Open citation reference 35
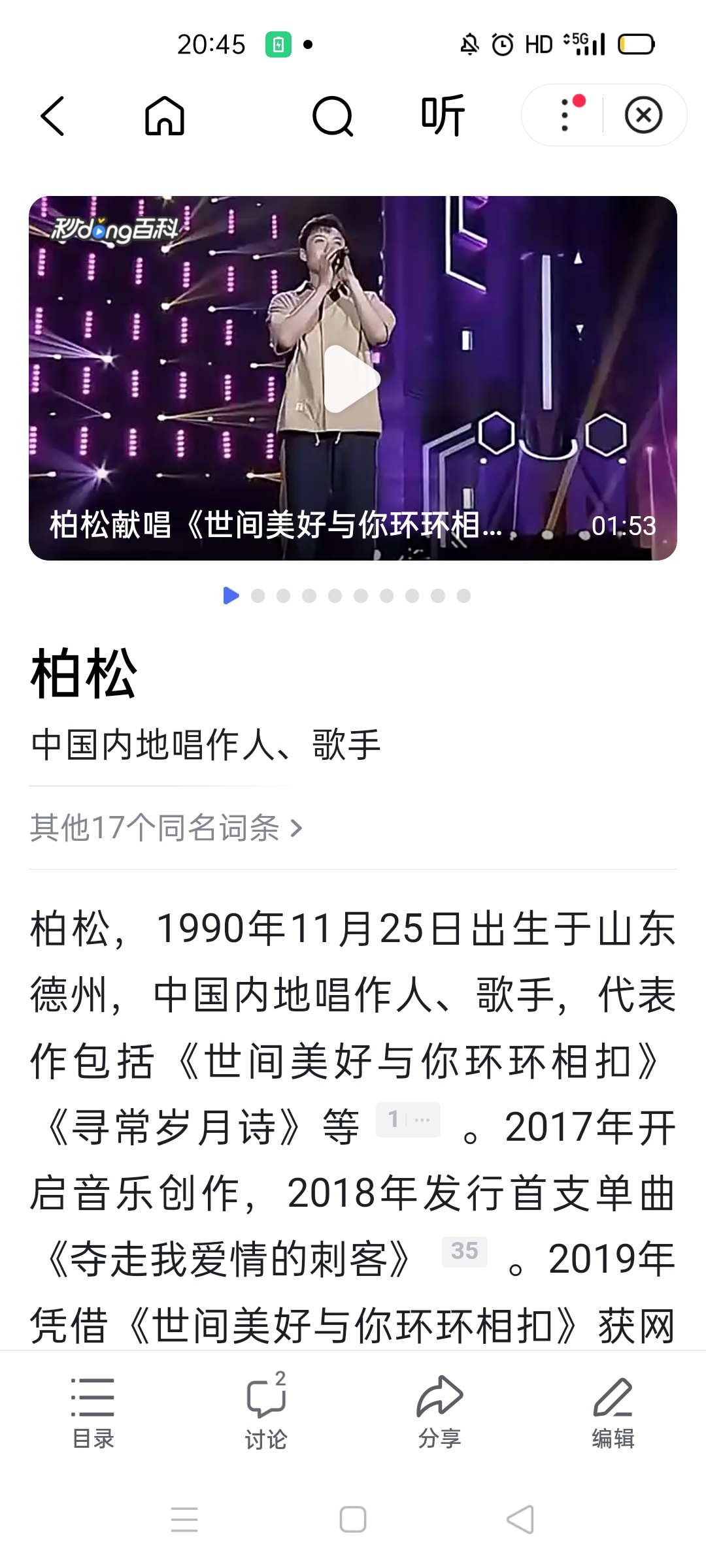 [464, 1251]
